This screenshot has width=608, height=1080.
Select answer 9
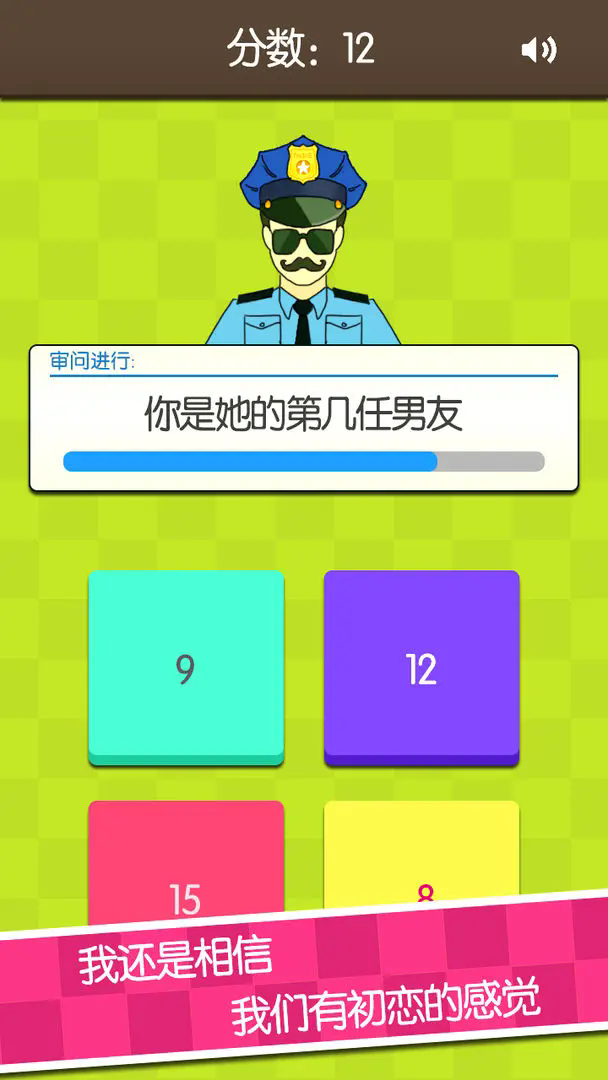click(186, 667)
